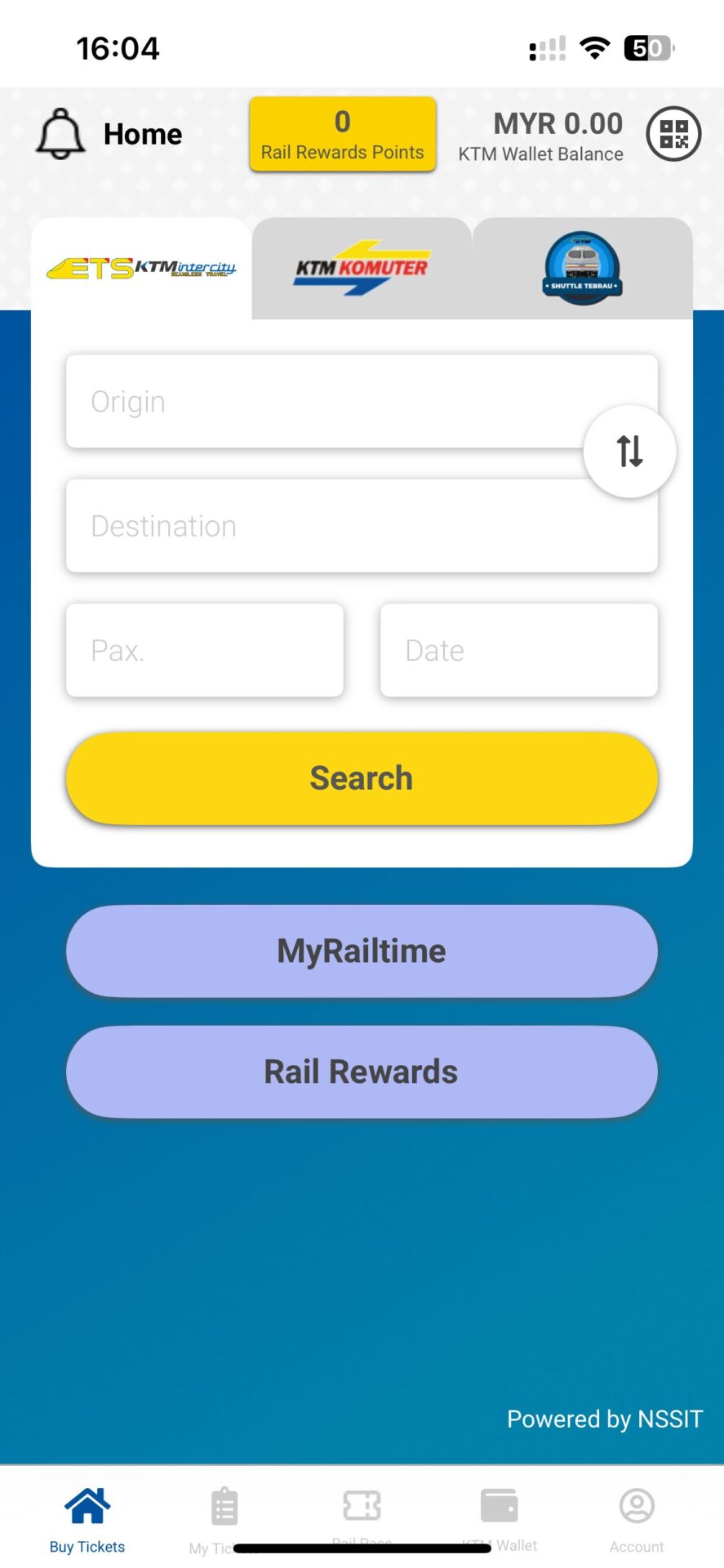Choose an Origin station

[x=362, y=401]
